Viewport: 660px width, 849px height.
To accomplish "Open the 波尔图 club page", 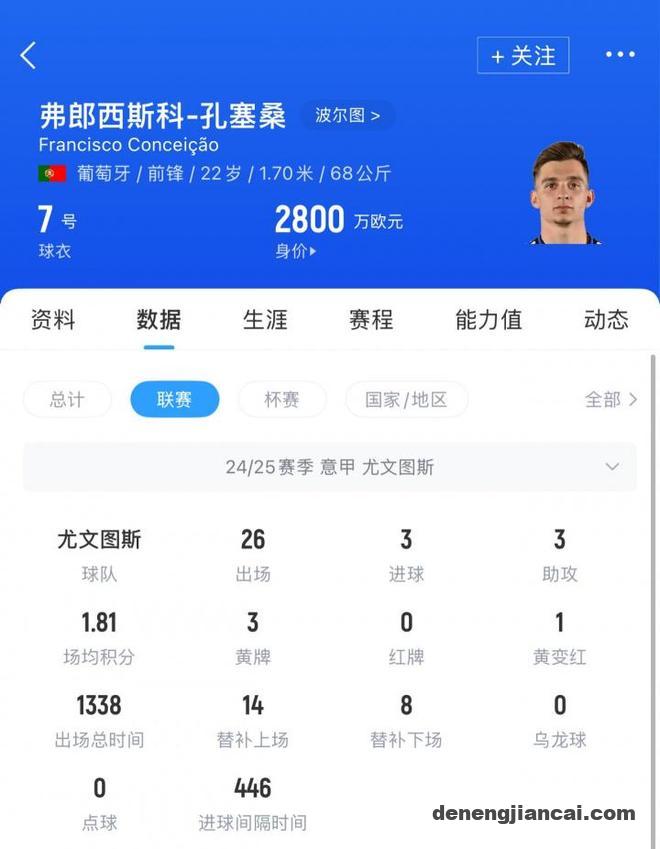I will tap(347, 115).
